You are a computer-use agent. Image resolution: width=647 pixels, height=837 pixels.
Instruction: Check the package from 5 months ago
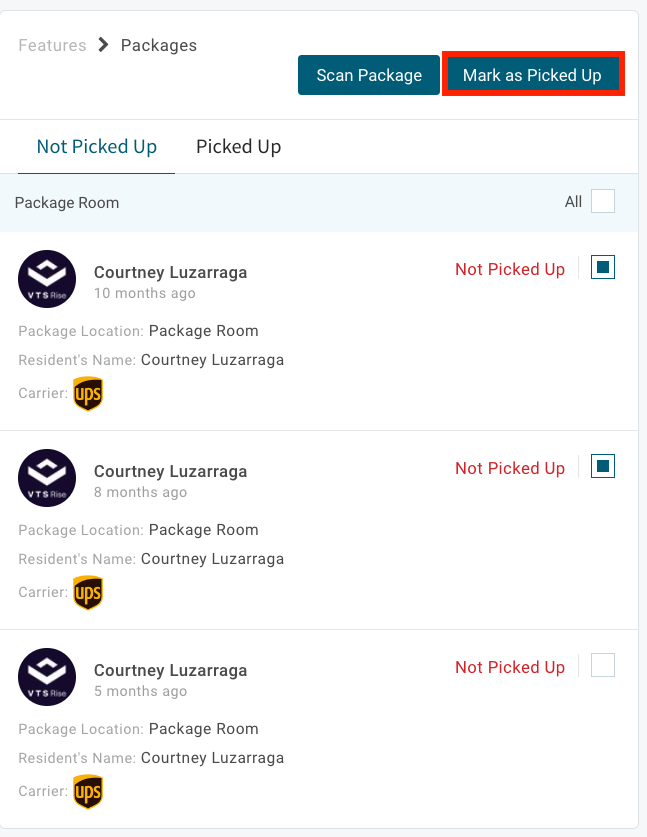click(603, 666)
